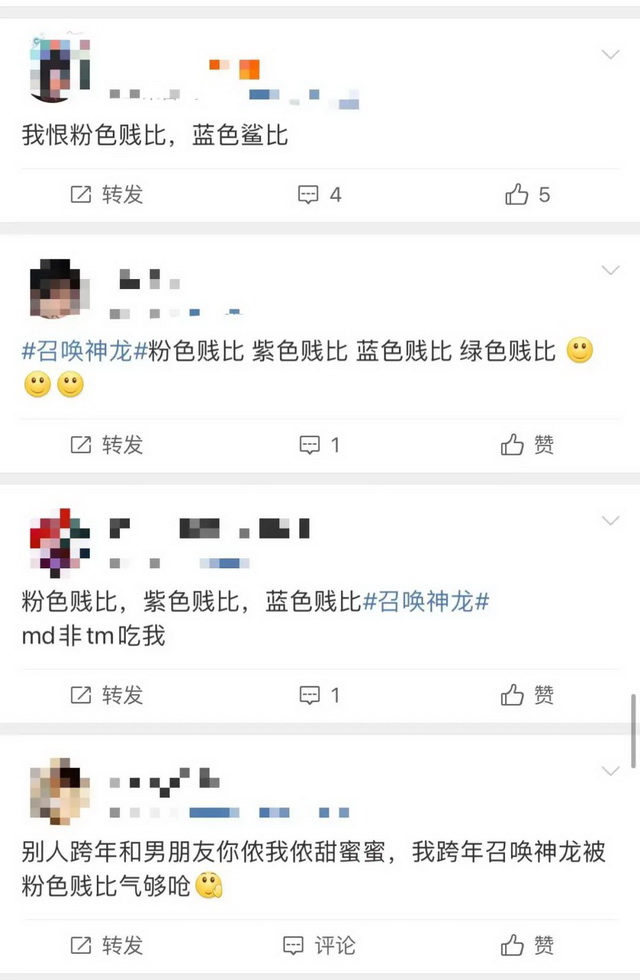Comment on post ending with '绿色贱比'
Viewport: 640px width, 980px height.
(x=320, y=445)
